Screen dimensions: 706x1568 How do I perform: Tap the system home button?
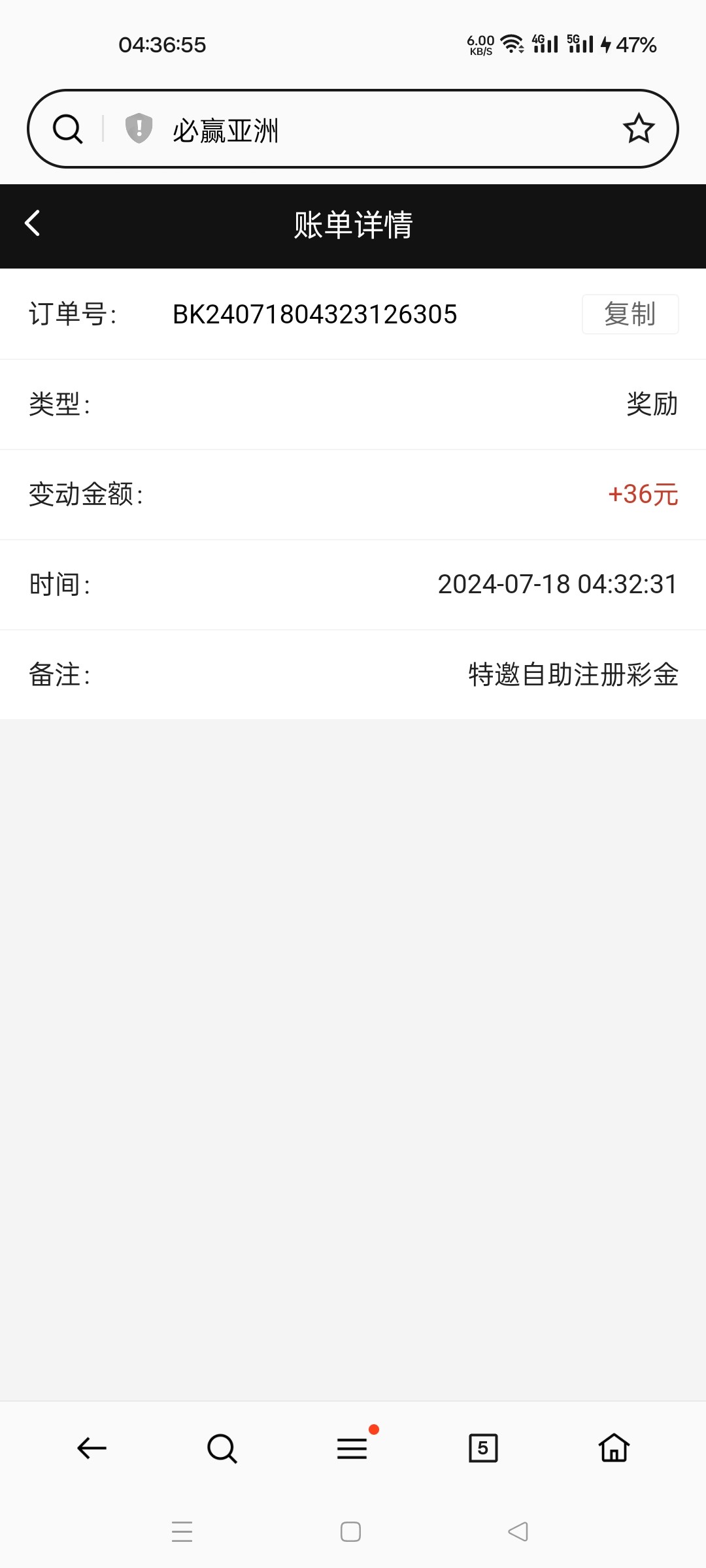pos(351,1531)
